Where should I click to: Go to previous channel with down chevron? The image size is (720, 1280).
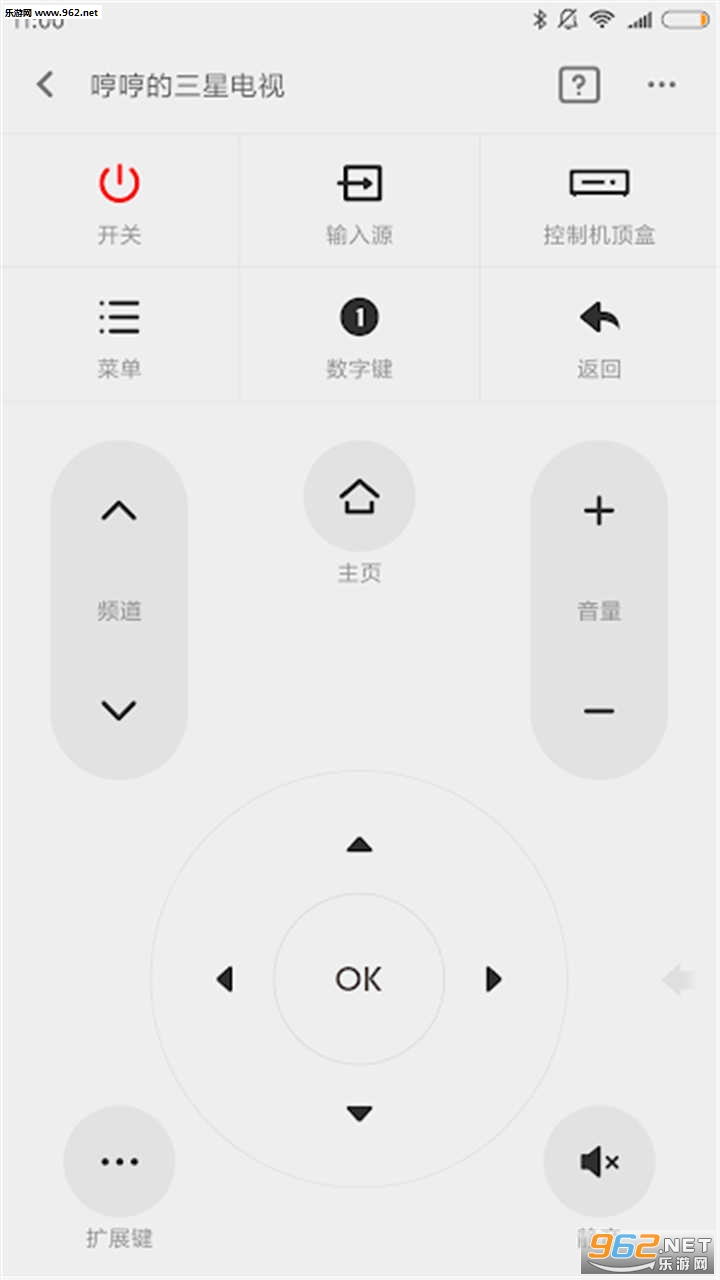point(119,710)
